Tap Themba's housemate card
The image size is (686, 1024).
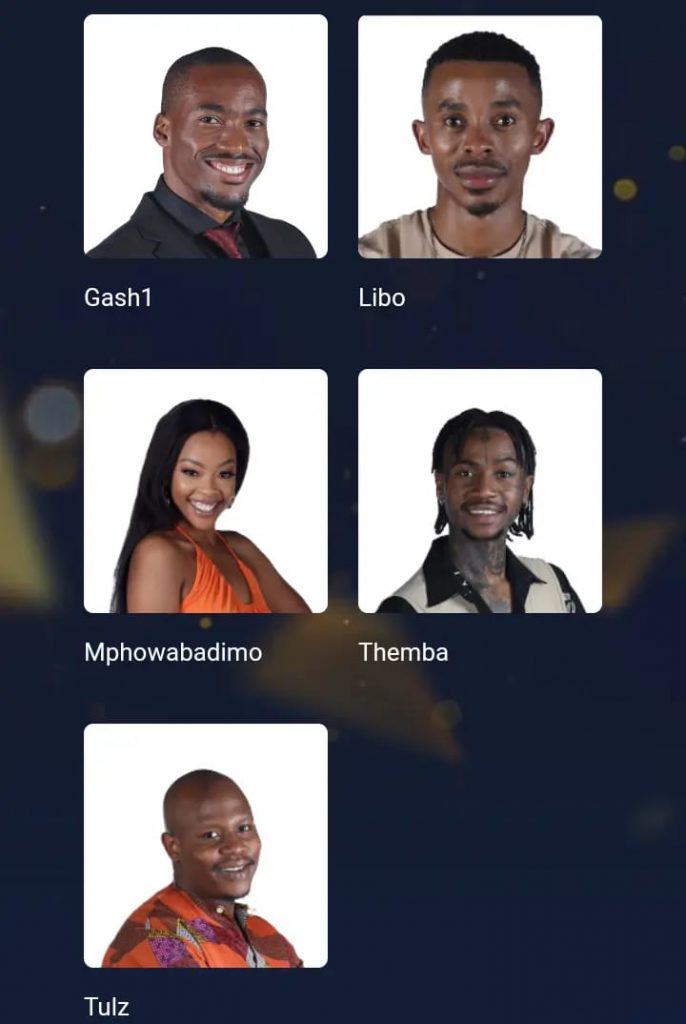pos(480,491)
